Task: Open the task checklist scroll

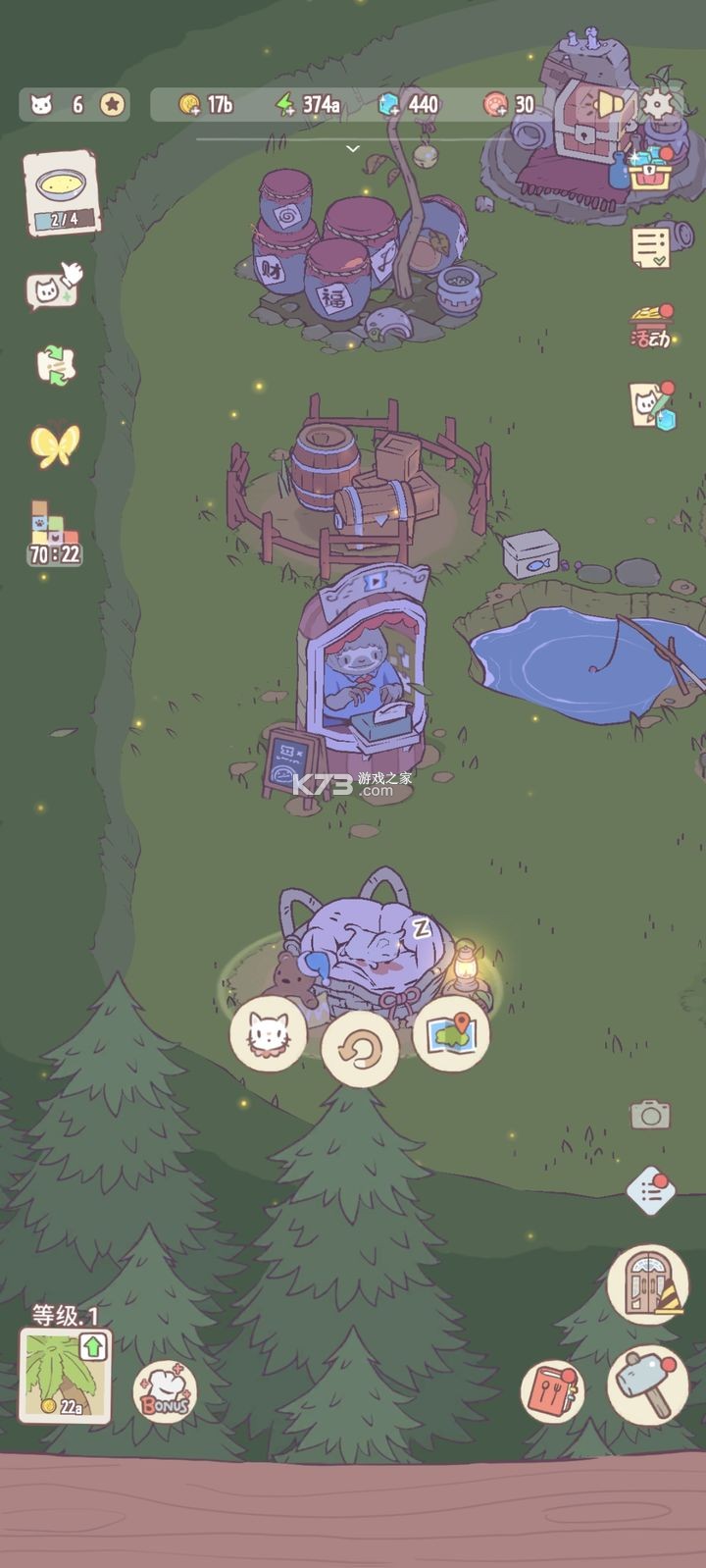Action: click(649, 247)
